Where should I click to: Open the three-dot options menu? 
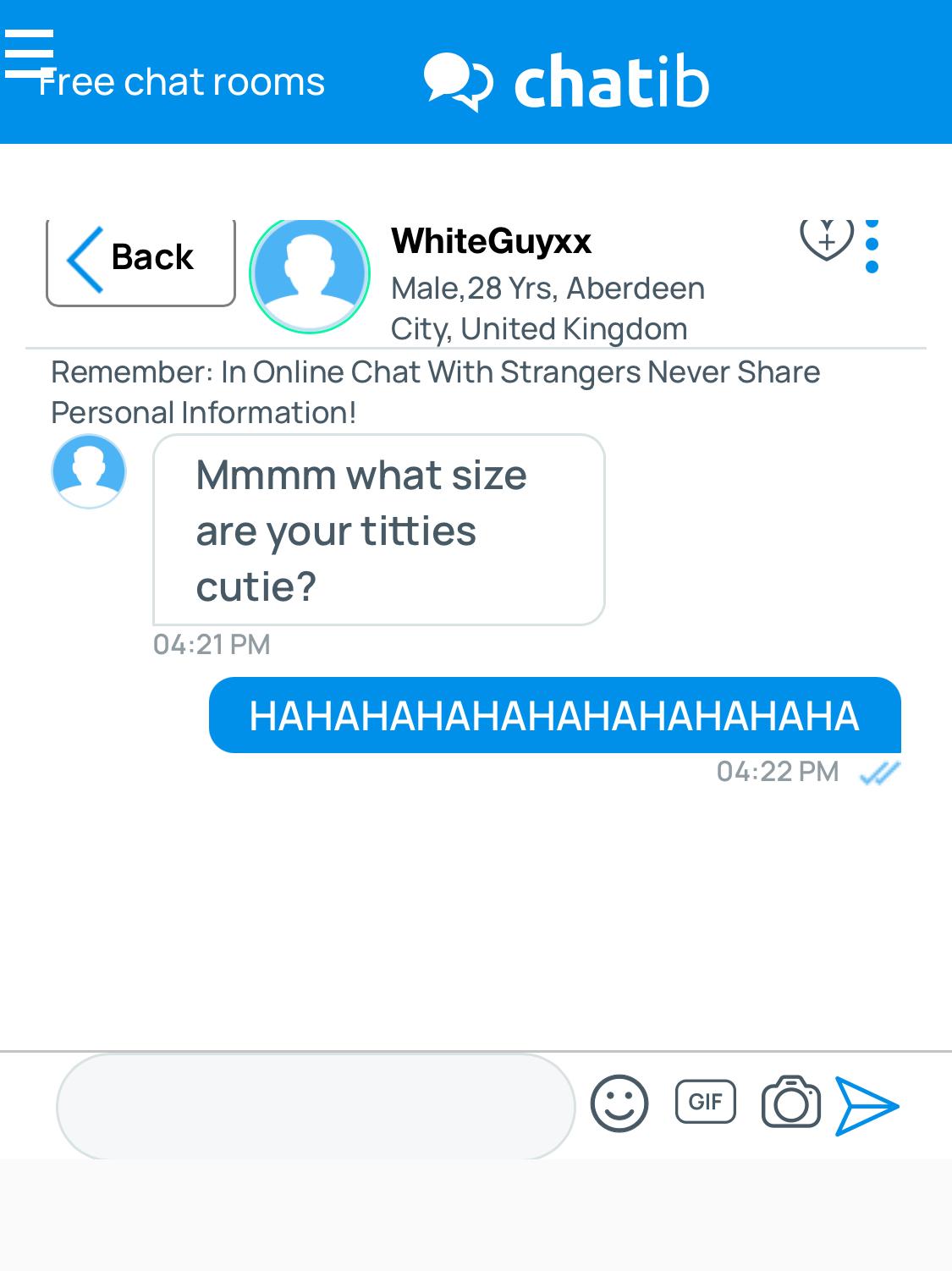click(x=872, y=246)
